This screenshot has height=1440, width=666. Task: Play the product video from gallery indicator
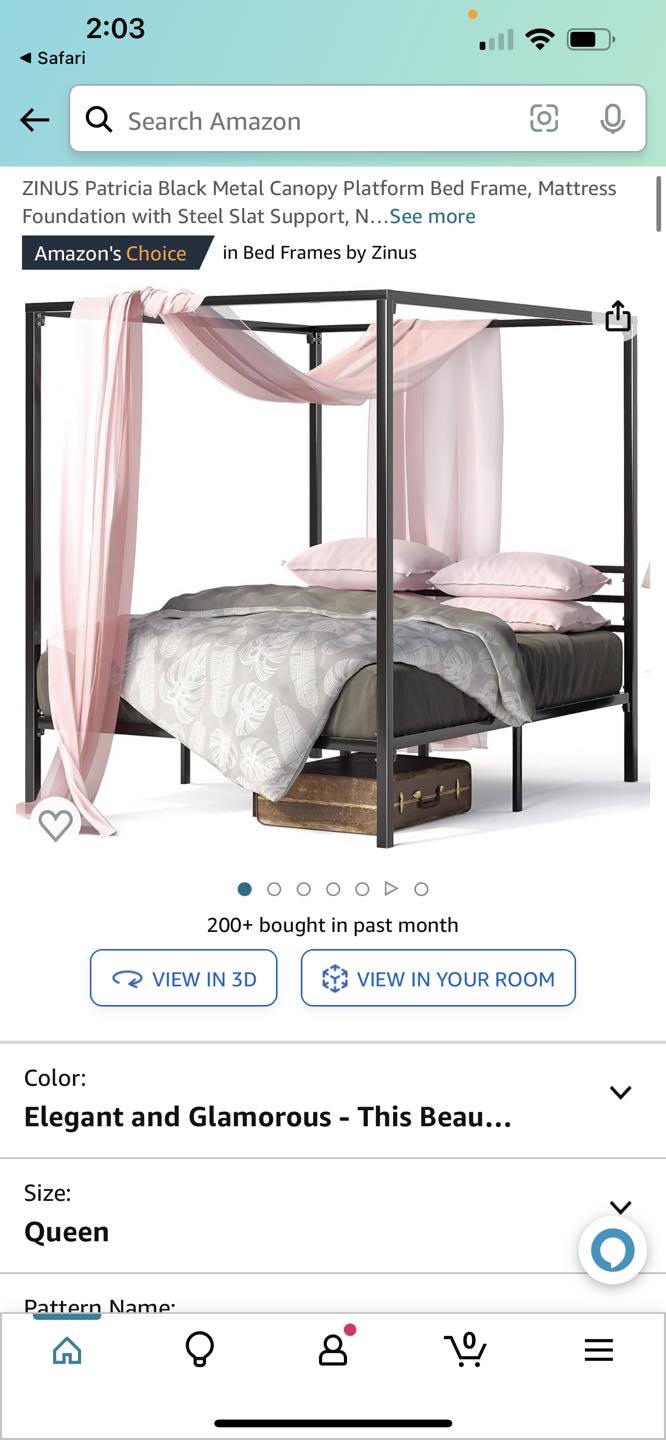391,888
